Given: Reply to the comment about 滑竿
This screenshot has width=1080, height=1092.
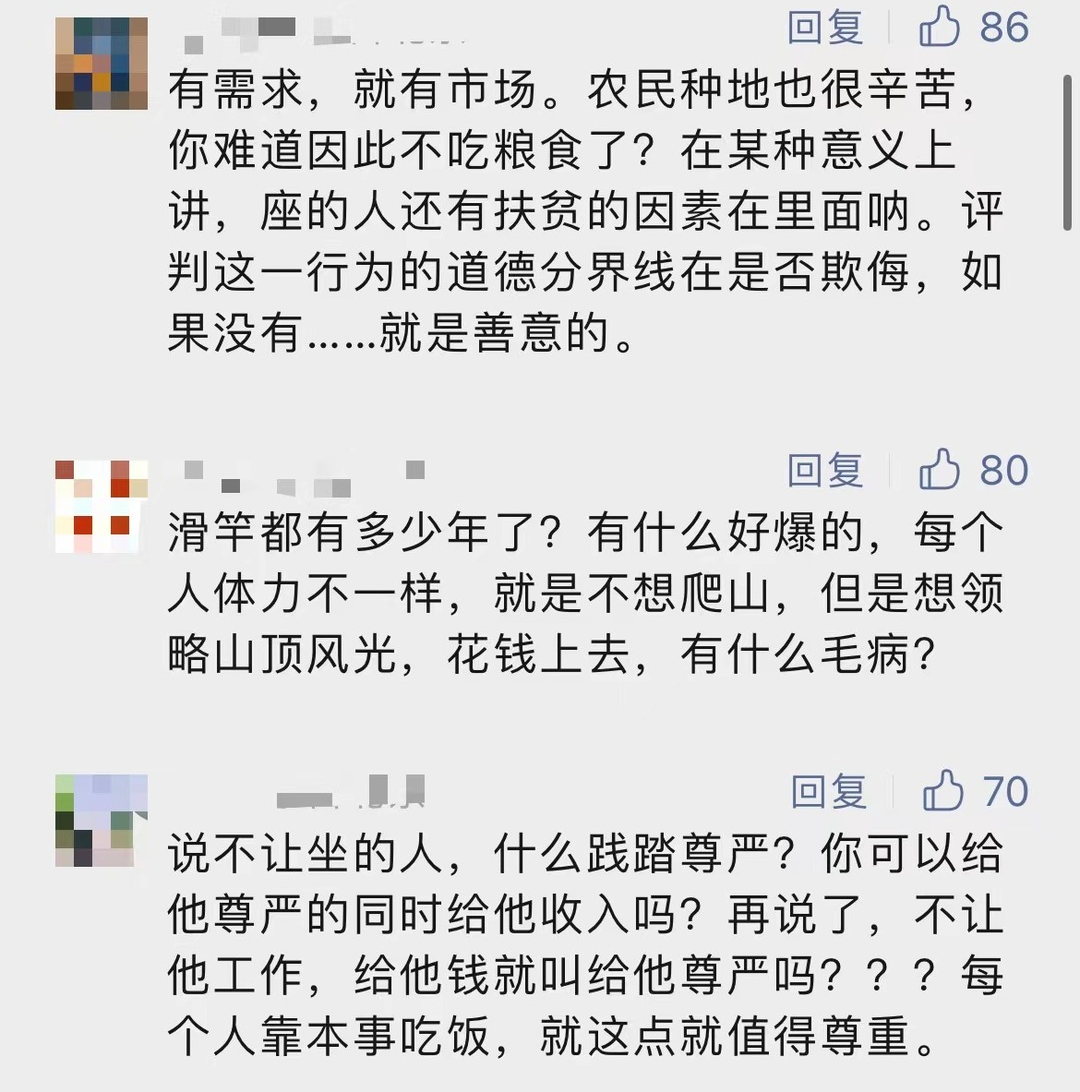Looking at the screenshot, I should pyautogui.click(x=825, y=470).
